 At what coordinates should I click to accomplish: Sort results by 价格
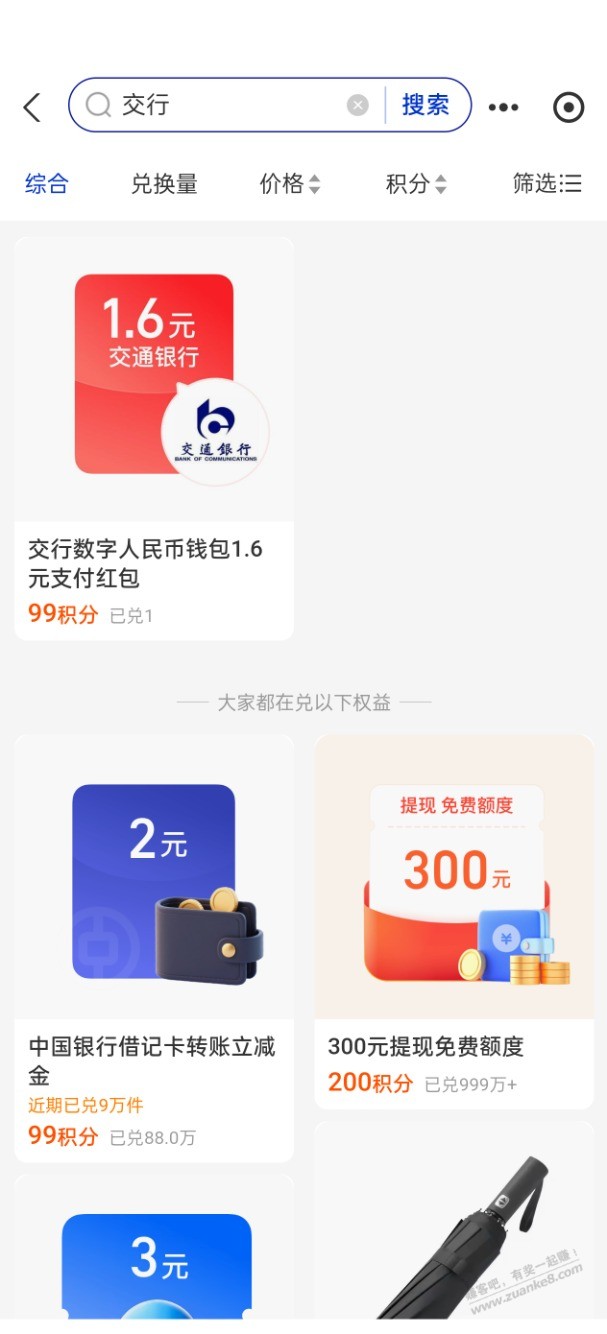point(289,184)
